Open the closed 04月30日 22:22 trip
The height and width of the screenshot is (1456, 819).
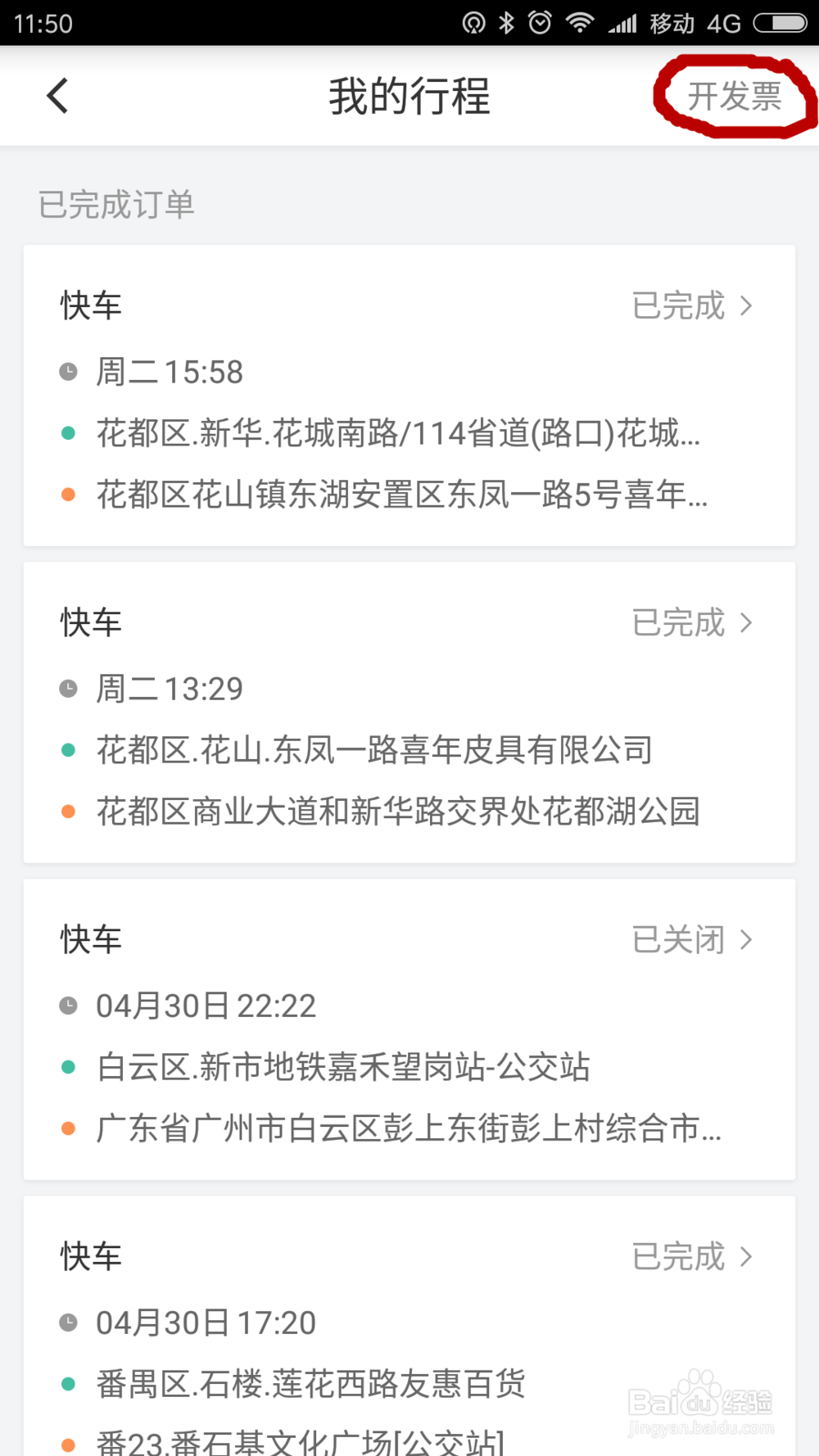pos(409,1029)
